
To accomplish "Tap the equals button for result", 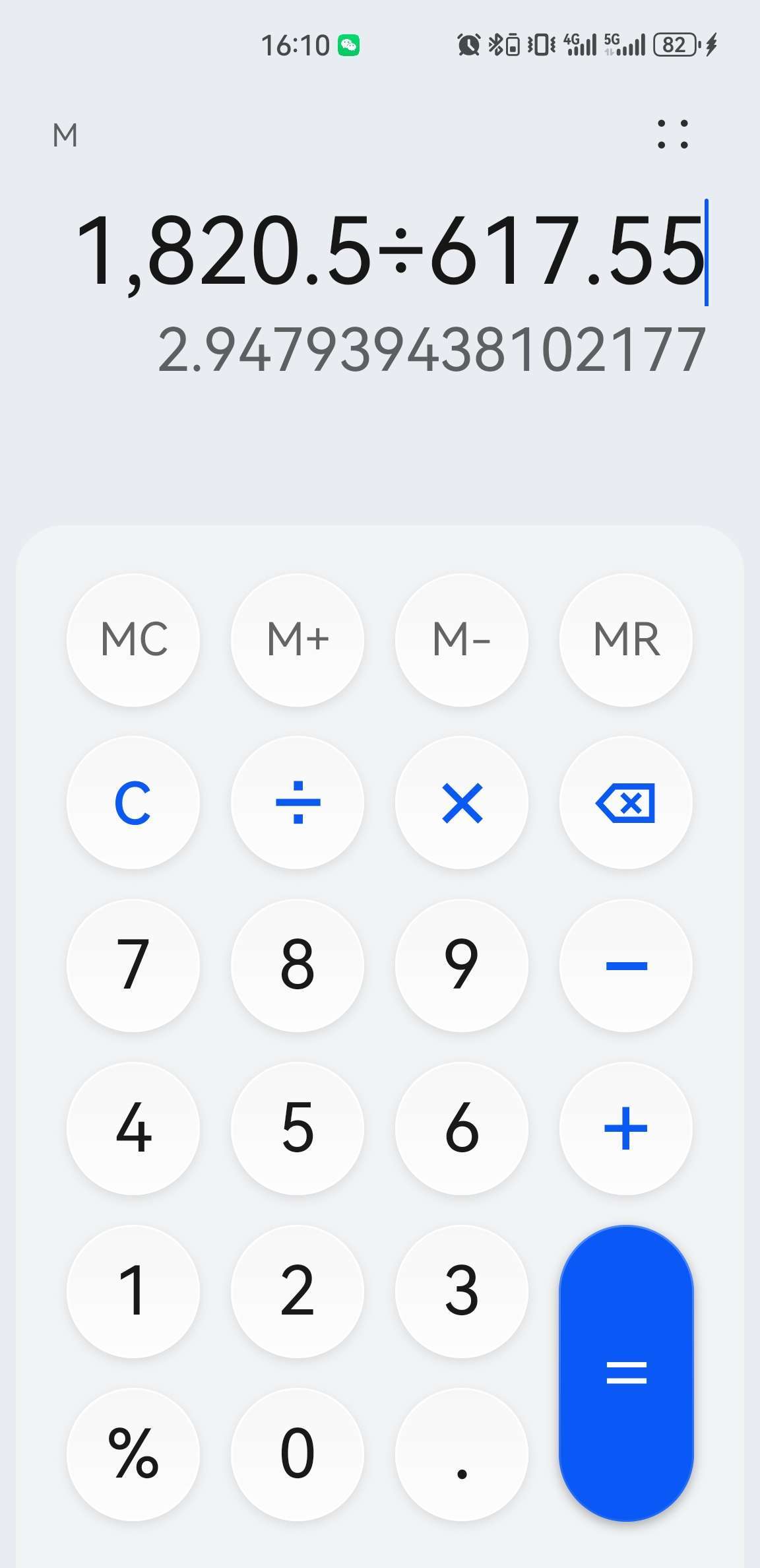I will pyautogui.click(x=626, y=1373).
